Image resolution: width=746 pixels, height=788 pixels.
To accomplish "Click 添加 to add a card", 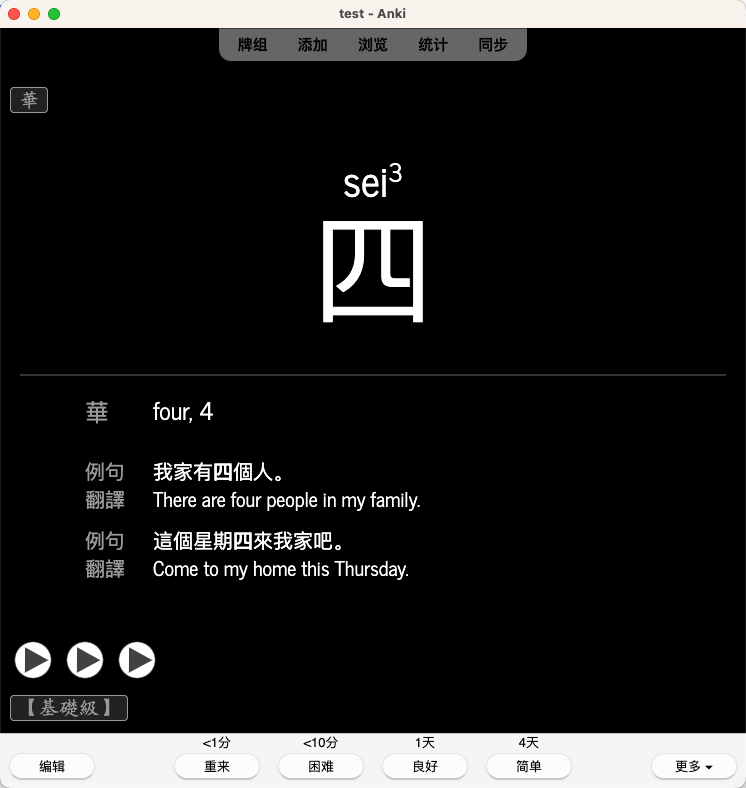I will (x=312, y=45).
